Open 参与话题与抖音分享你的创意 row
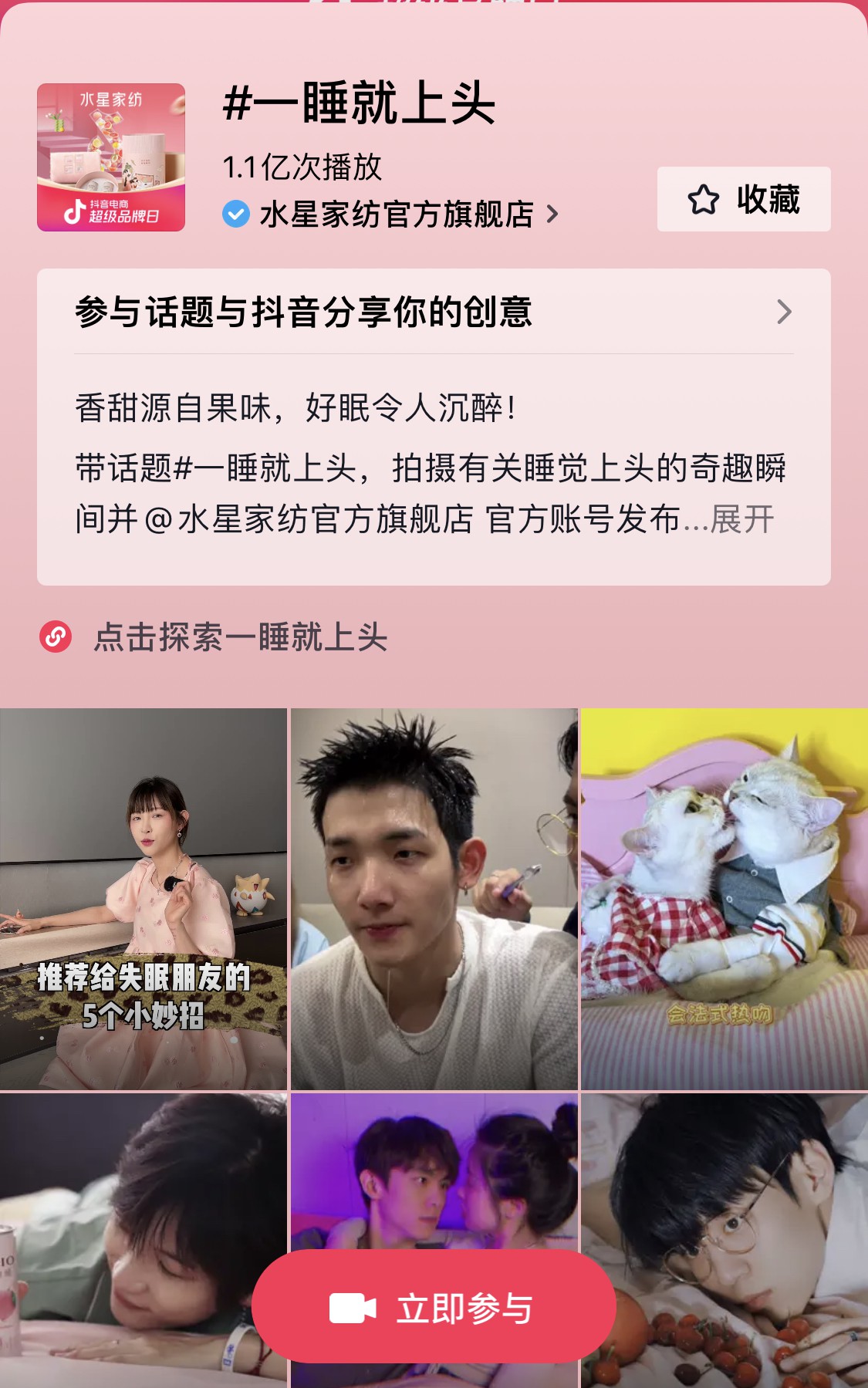 point(434,312)
